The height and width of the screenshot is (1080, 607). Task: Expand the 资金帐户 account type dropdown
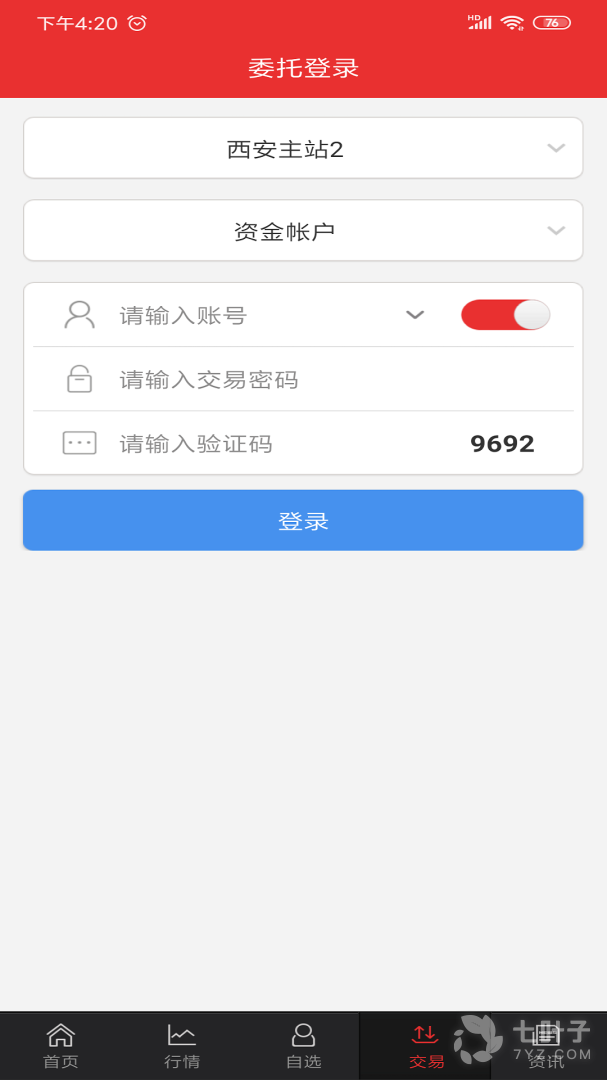click(303, 231)
